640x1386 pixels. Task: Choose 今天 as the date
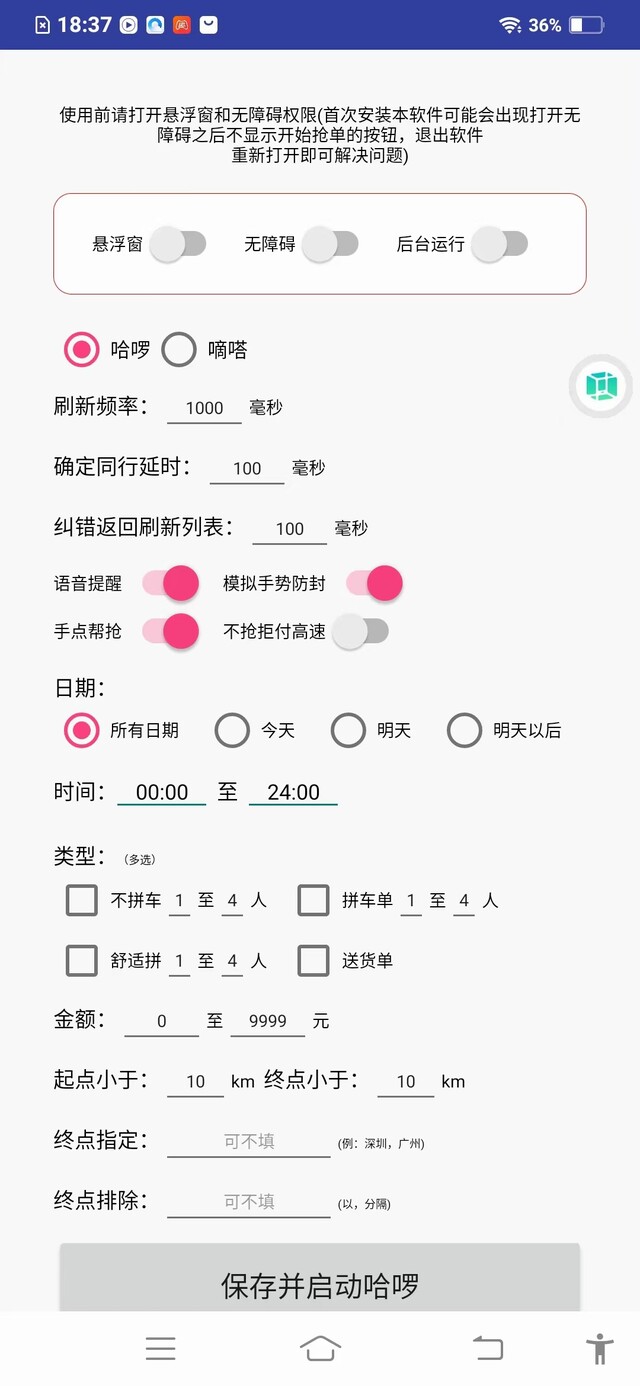[232, 730]
